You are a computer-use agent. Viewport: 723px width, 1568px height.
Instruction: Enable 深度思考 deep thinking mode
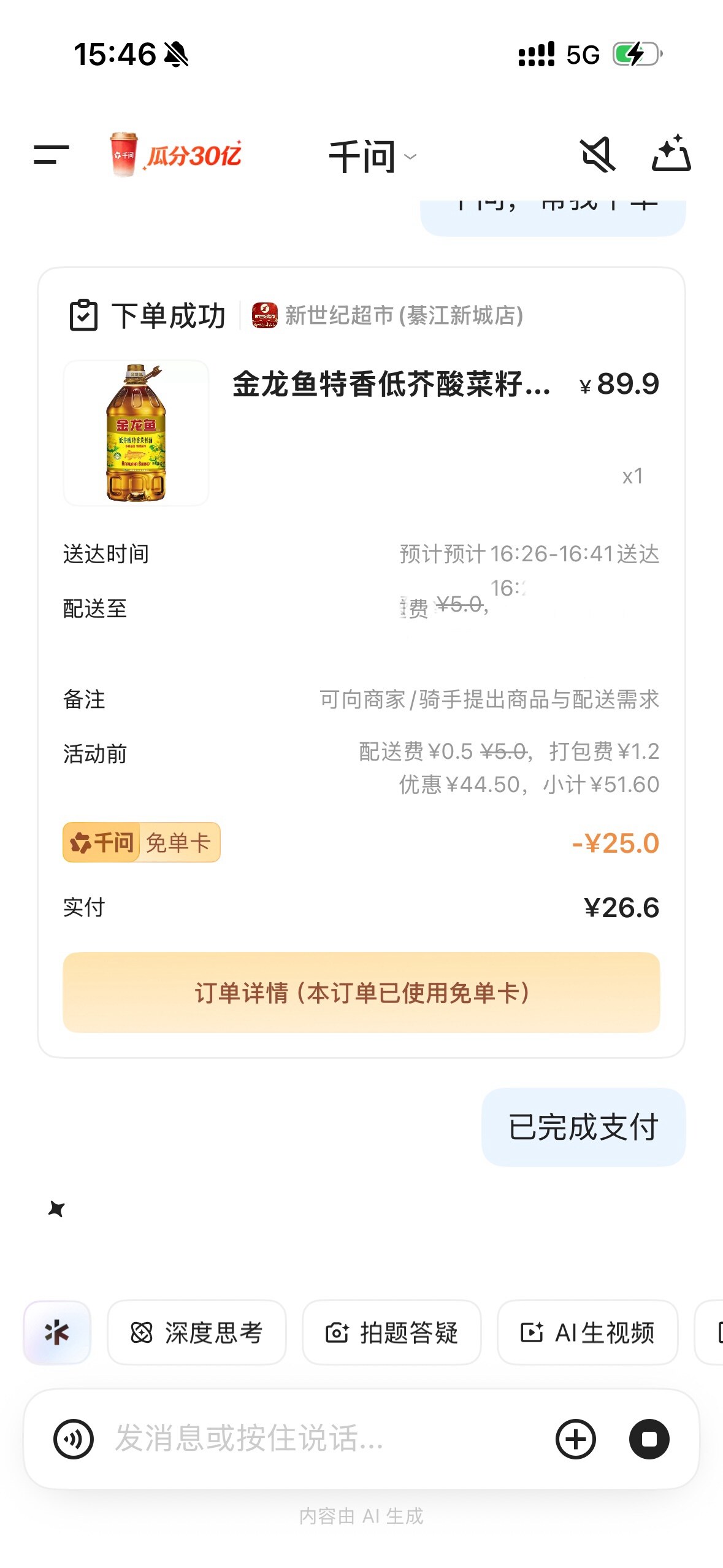point(197,1332)
